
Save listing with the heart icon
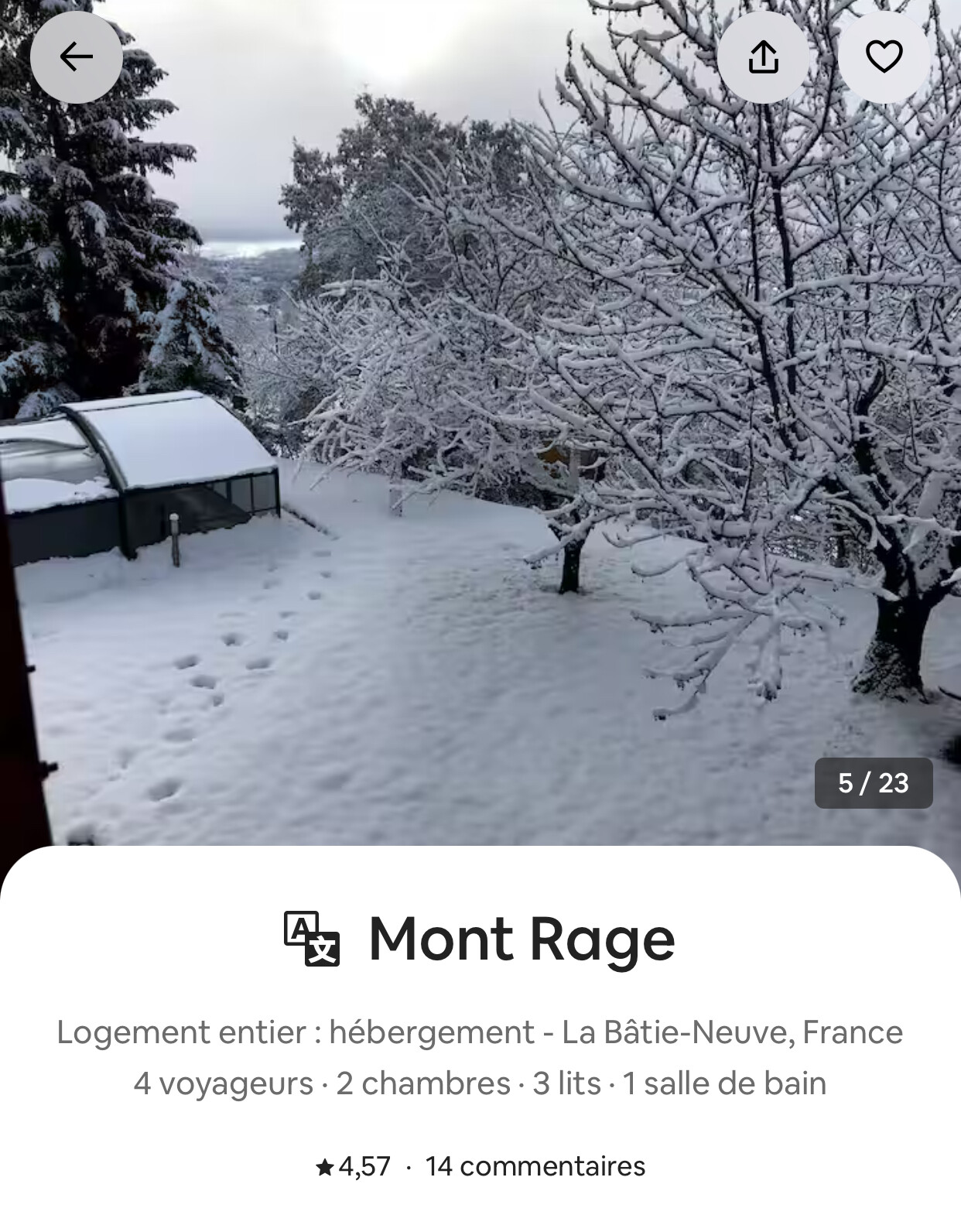884,56
